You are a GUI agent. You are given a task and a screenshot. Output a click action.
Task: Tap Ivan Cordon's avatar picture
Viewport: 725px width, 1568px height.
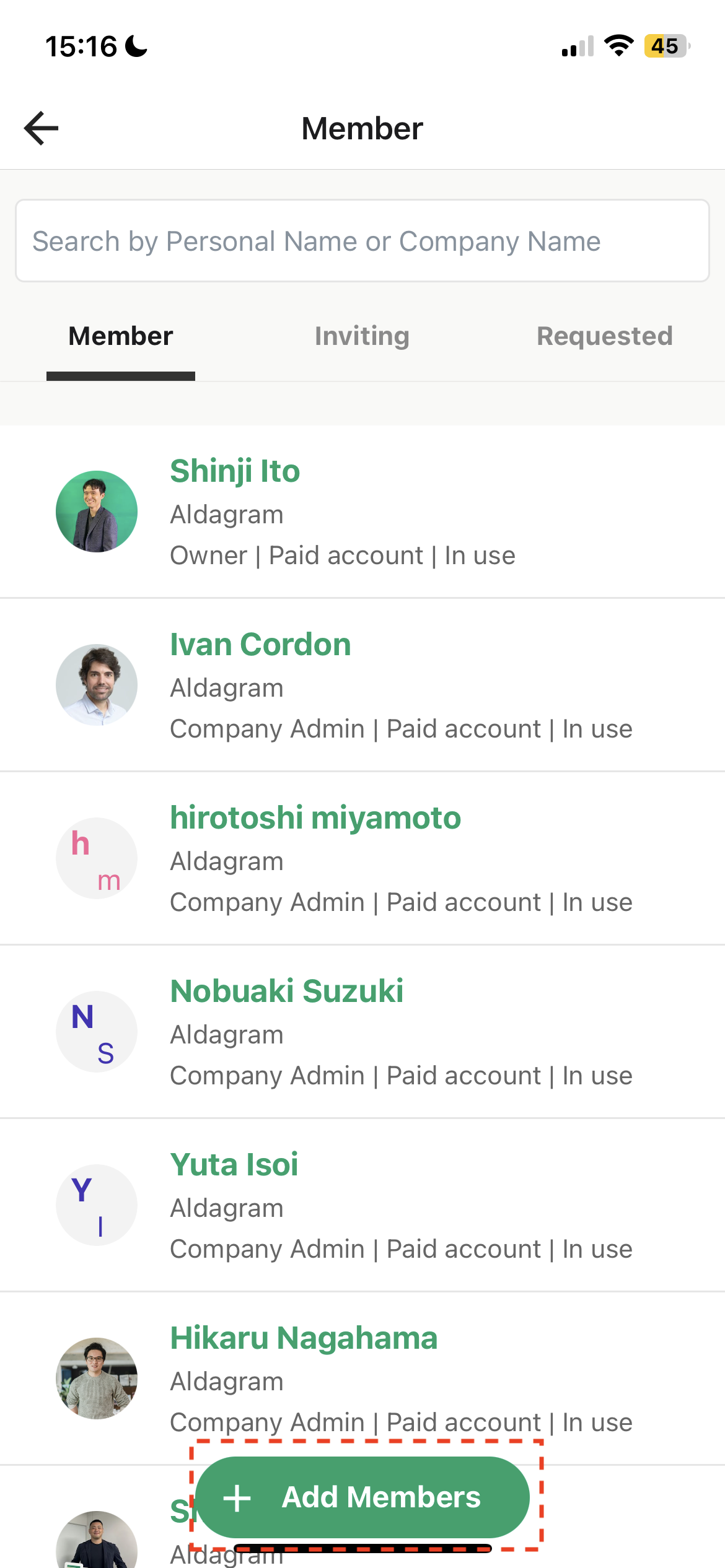point(96,684)
